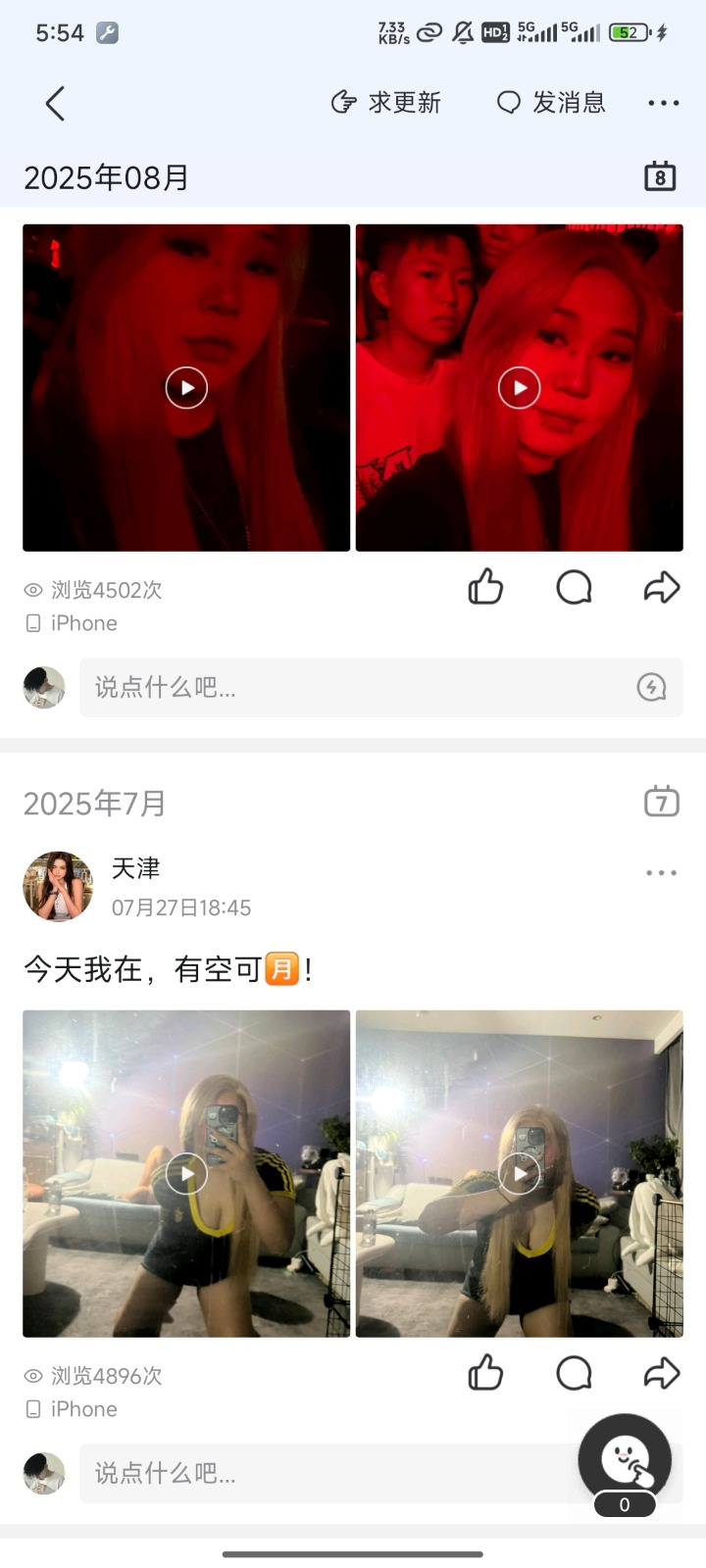Screen dimensions: 706x1568
Task: Like the post with 浏览4896次
Action: 485,1374
